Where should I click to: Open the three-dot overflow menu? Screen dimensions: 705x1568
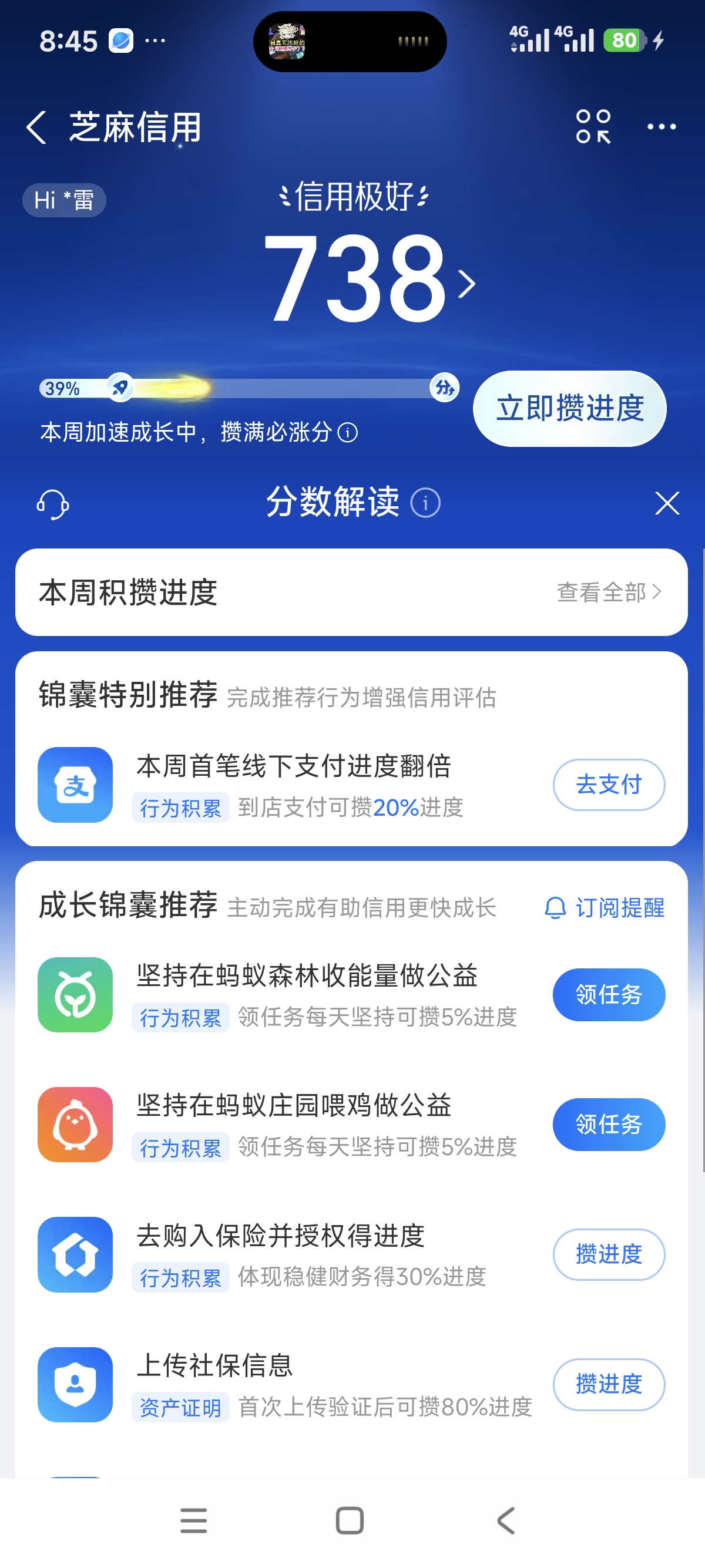tap(661, 127)
